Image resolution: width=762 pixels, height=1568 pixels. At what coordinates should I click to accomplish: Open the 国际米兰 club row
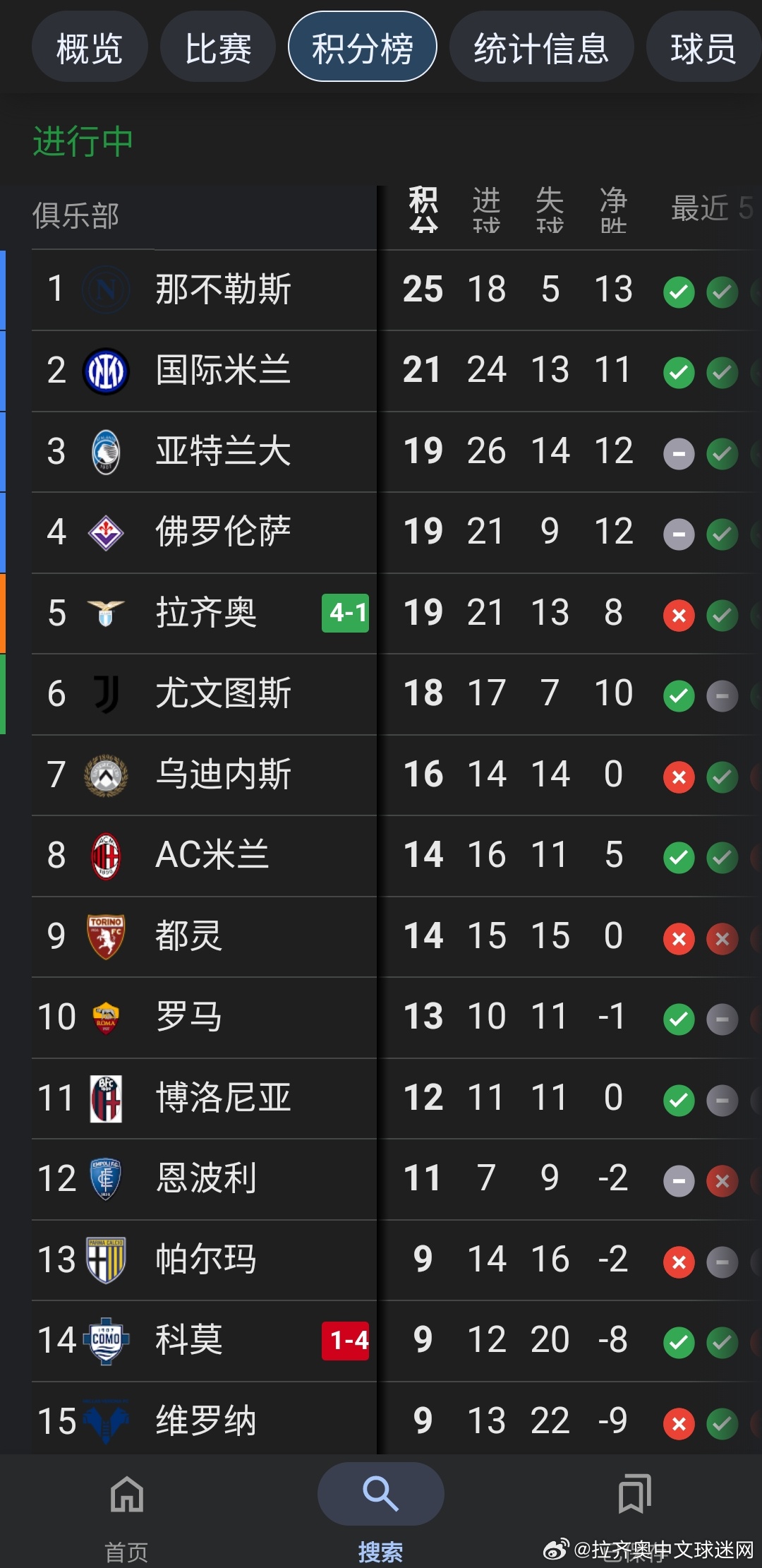223,371
